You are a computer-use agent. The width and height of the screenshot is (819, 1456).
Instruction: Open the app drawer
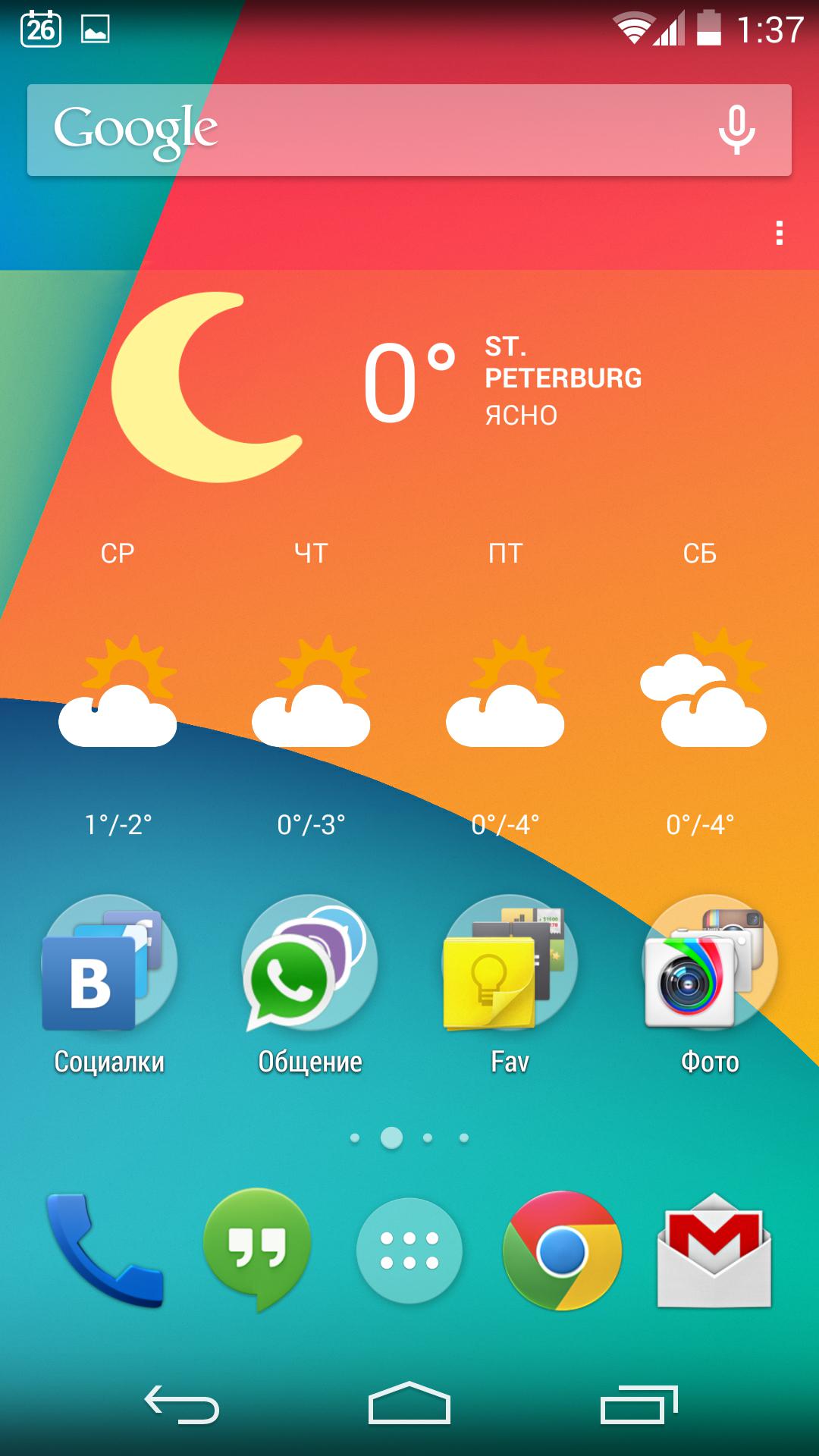(x=409, y=1250)
